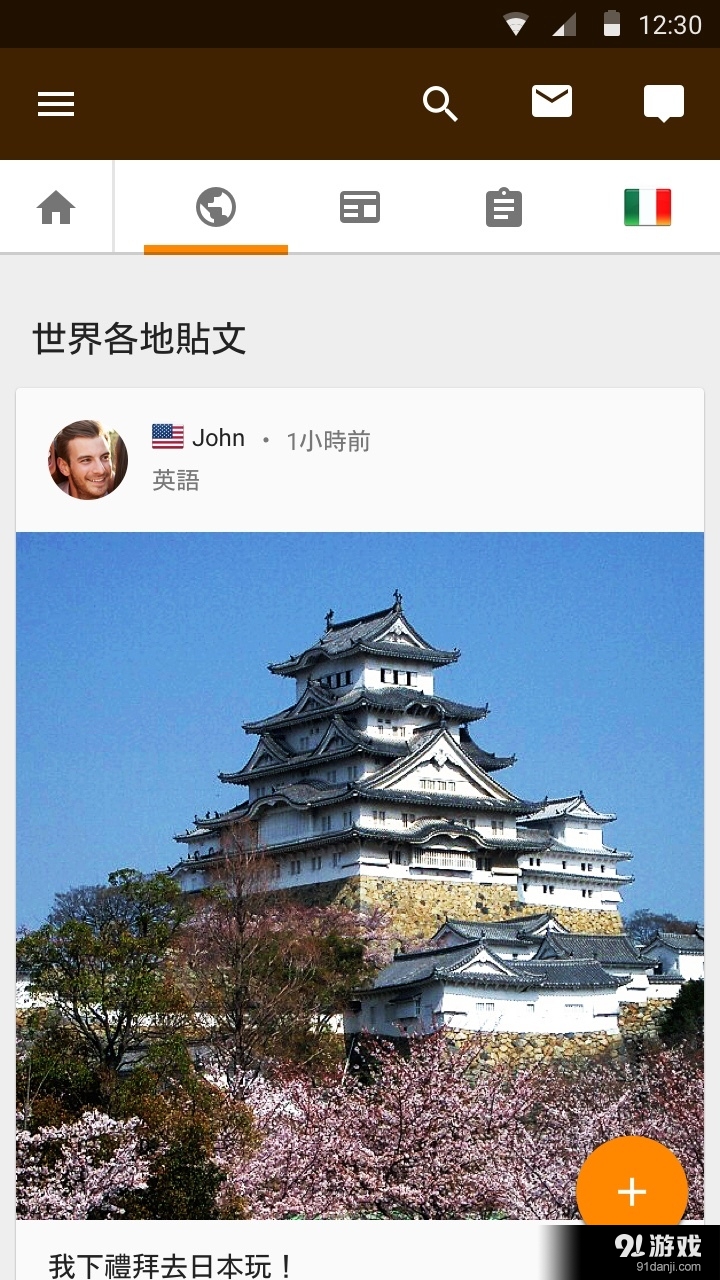Open John's username link
The image size is (720, 1280).
point(220,438)
